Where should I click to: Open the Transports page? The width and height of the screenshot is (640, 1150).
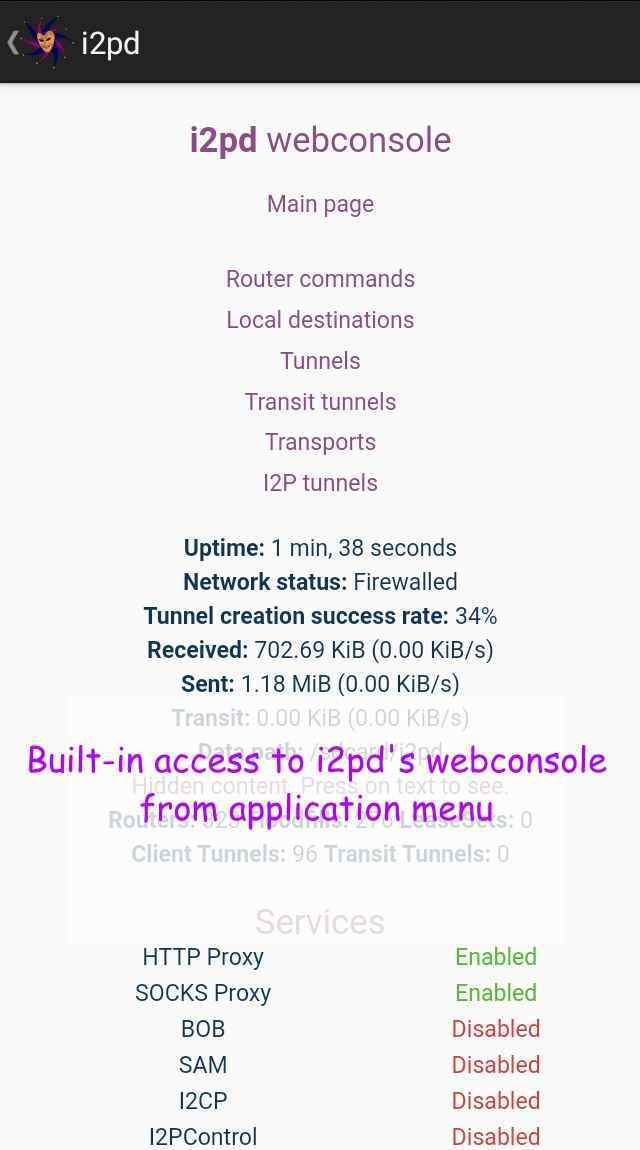click(320, 442)
